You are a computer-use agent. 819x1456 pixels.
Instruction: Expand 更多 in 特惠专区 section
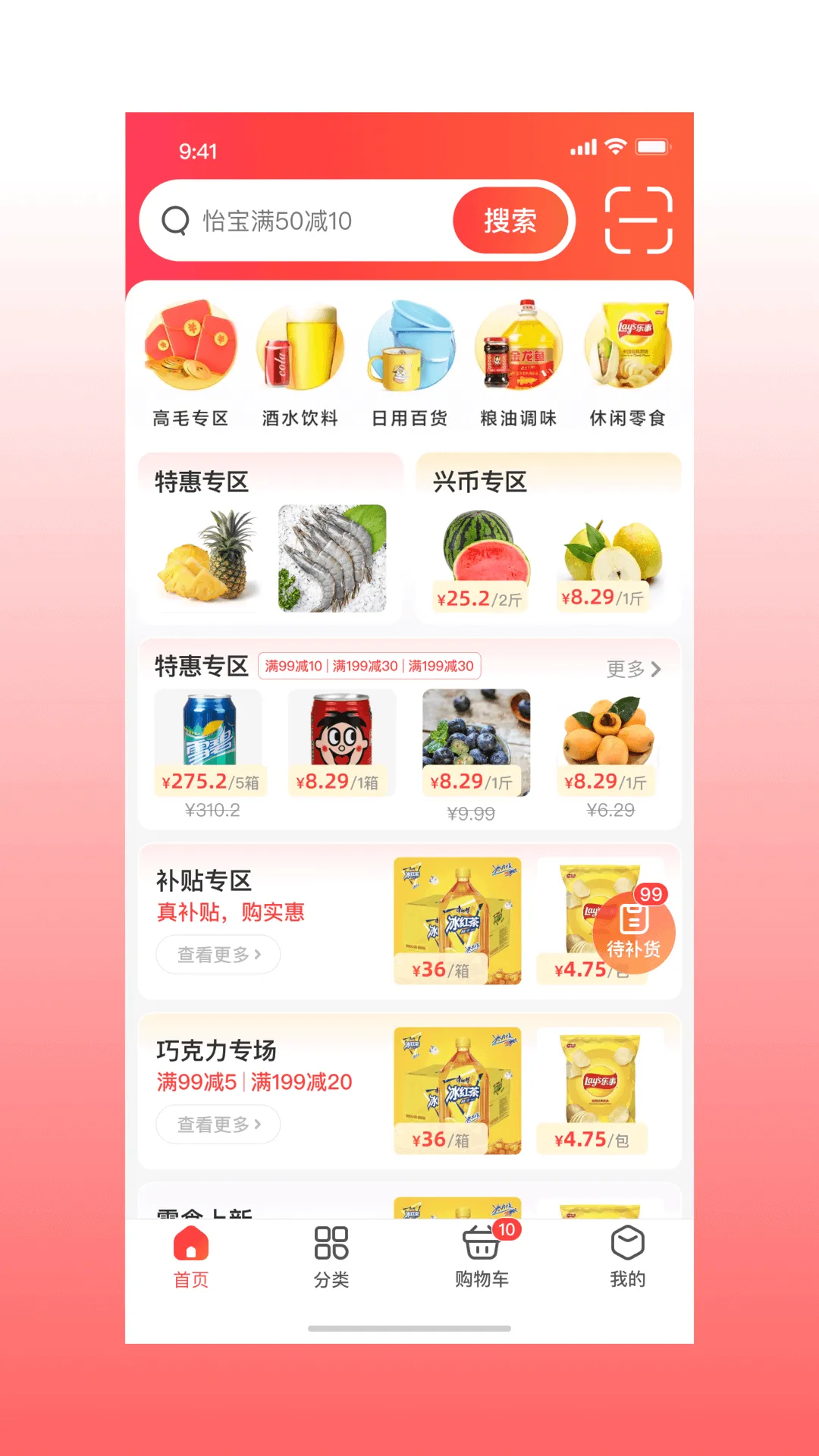[632, 669]
